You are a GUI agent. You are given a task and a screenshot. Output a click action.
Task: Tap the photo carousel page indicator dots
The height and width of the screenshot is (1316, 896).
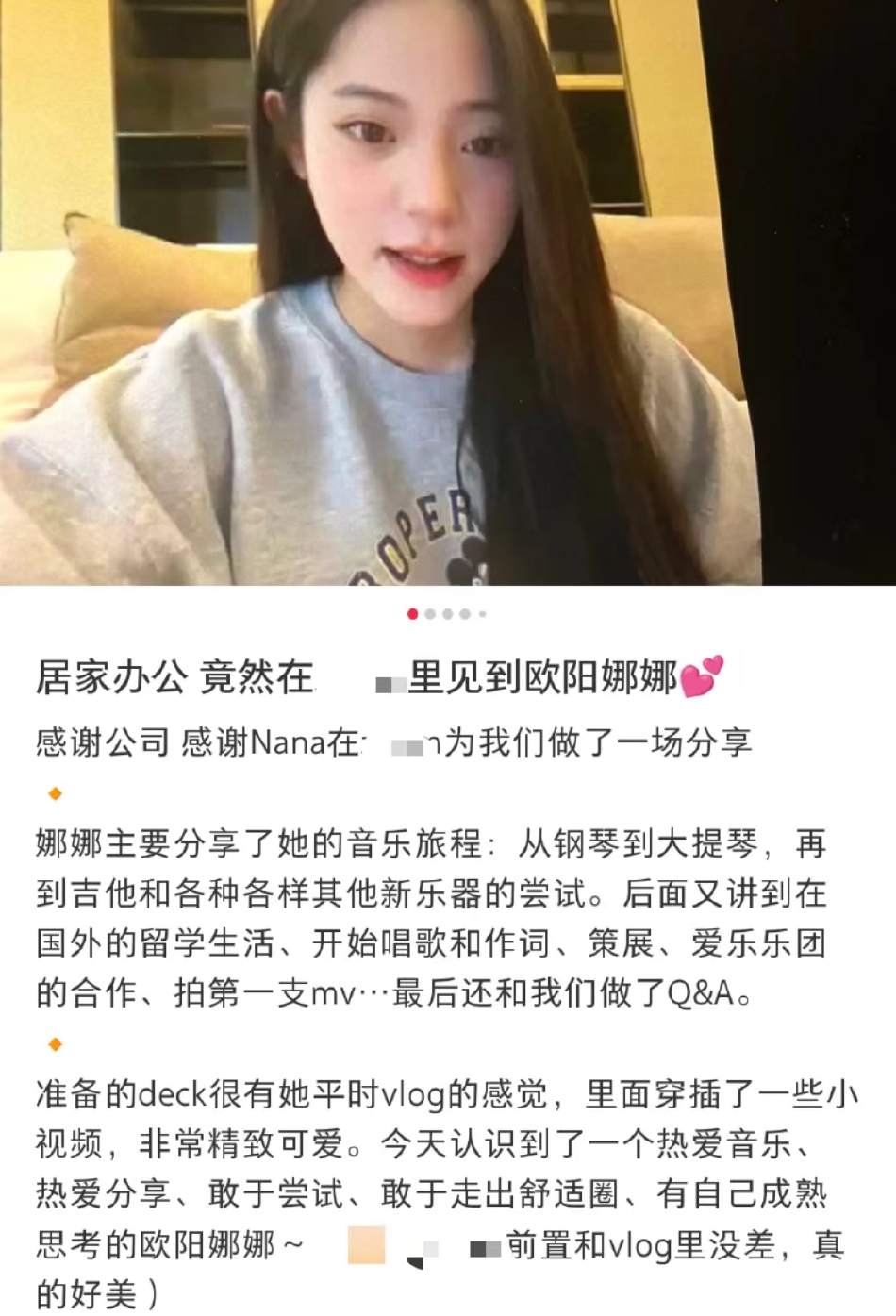[447, 614]
